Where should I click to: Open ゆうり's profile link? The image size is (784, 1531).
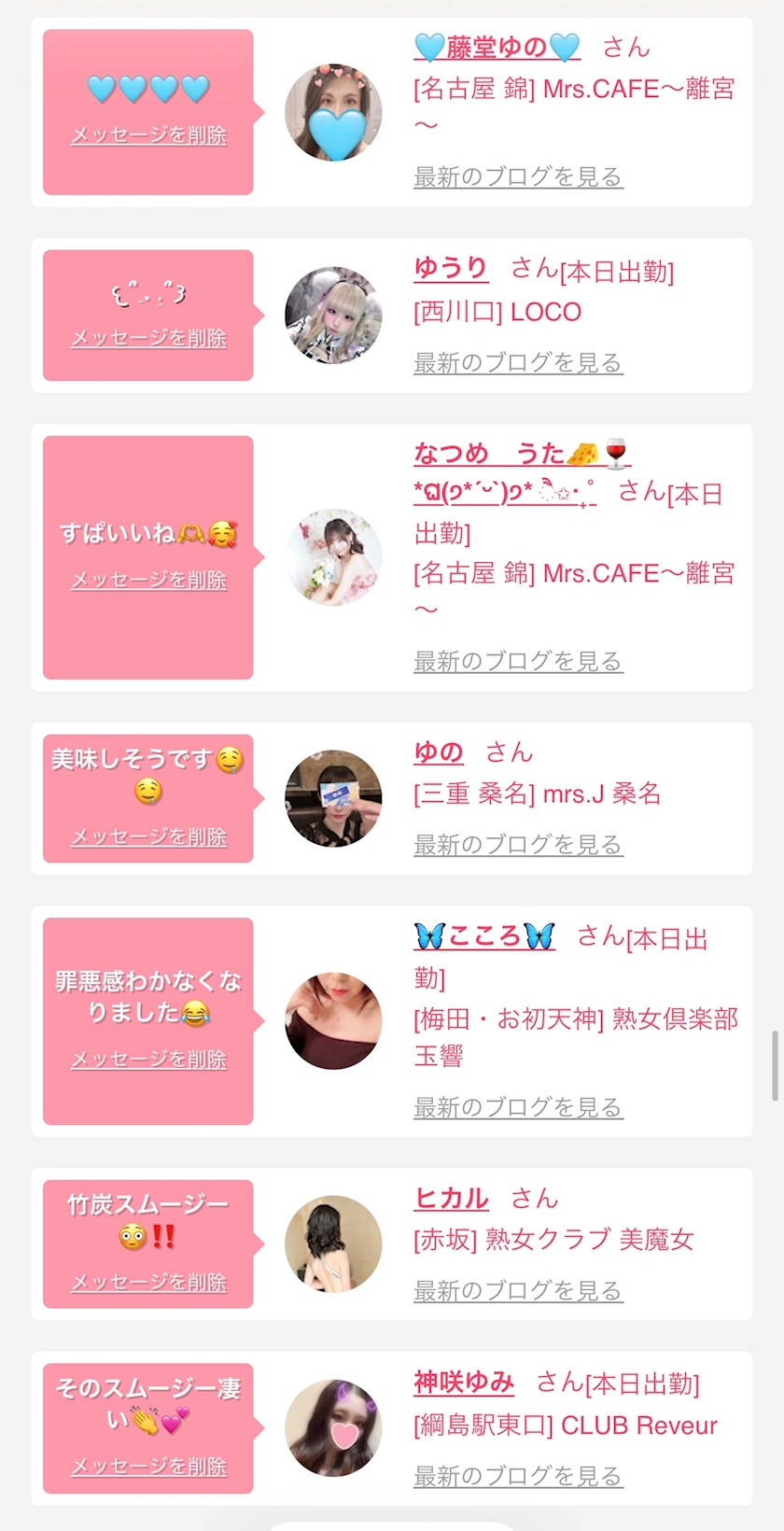(451, 268)
